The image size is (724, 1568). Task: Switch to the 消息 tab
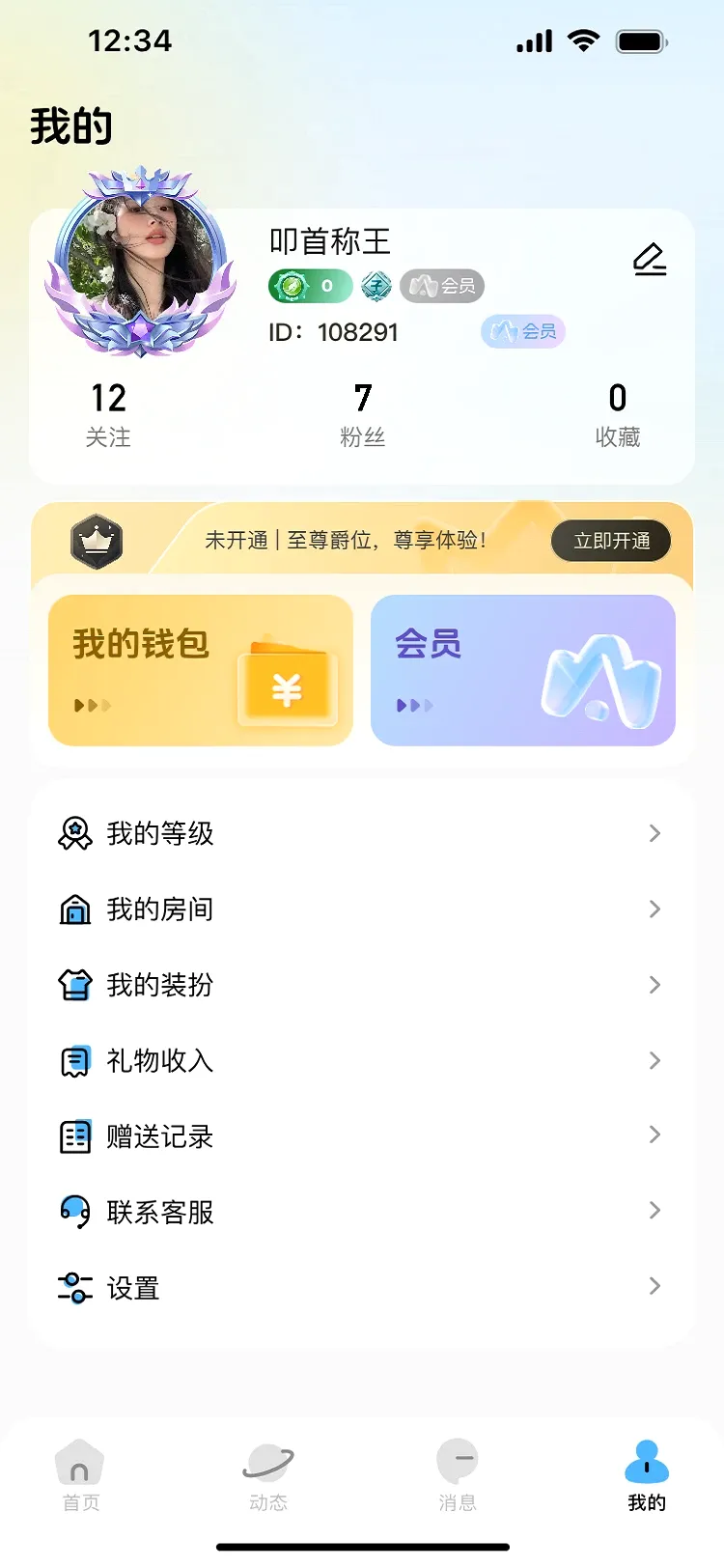(x=458, y=1474)
